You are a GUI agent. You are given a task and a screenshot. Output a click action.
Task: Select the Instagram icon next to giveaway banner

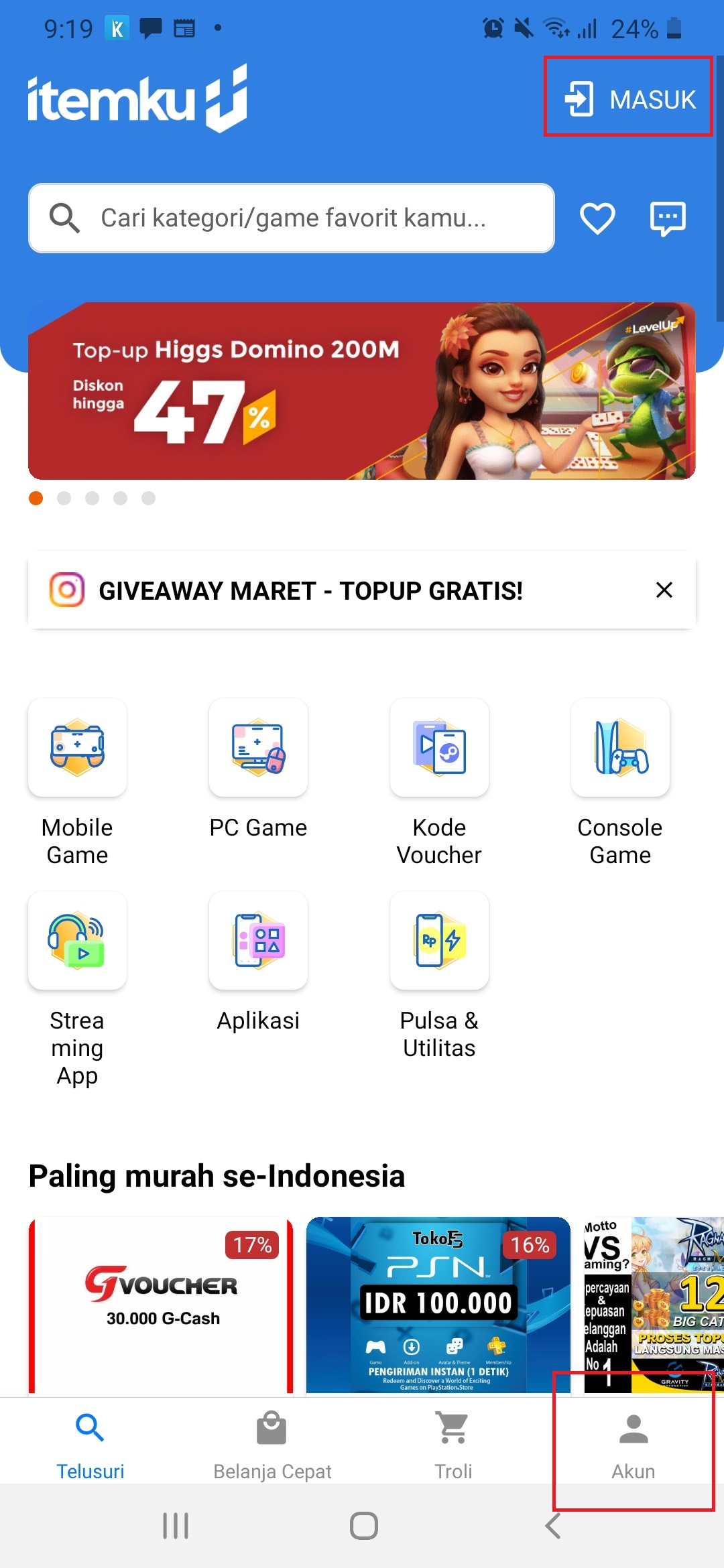(66, 591)
